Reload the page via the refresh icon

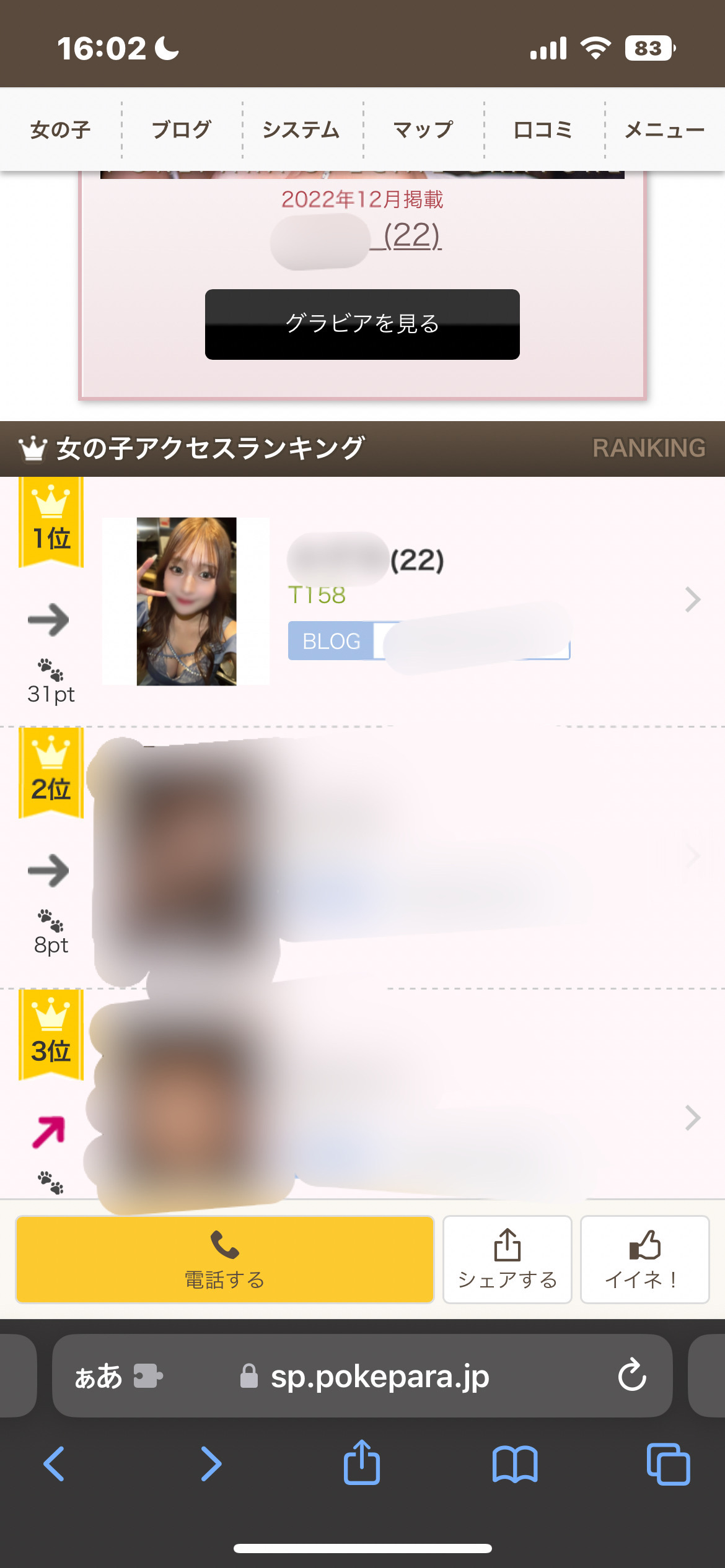tap(631, 1376)
